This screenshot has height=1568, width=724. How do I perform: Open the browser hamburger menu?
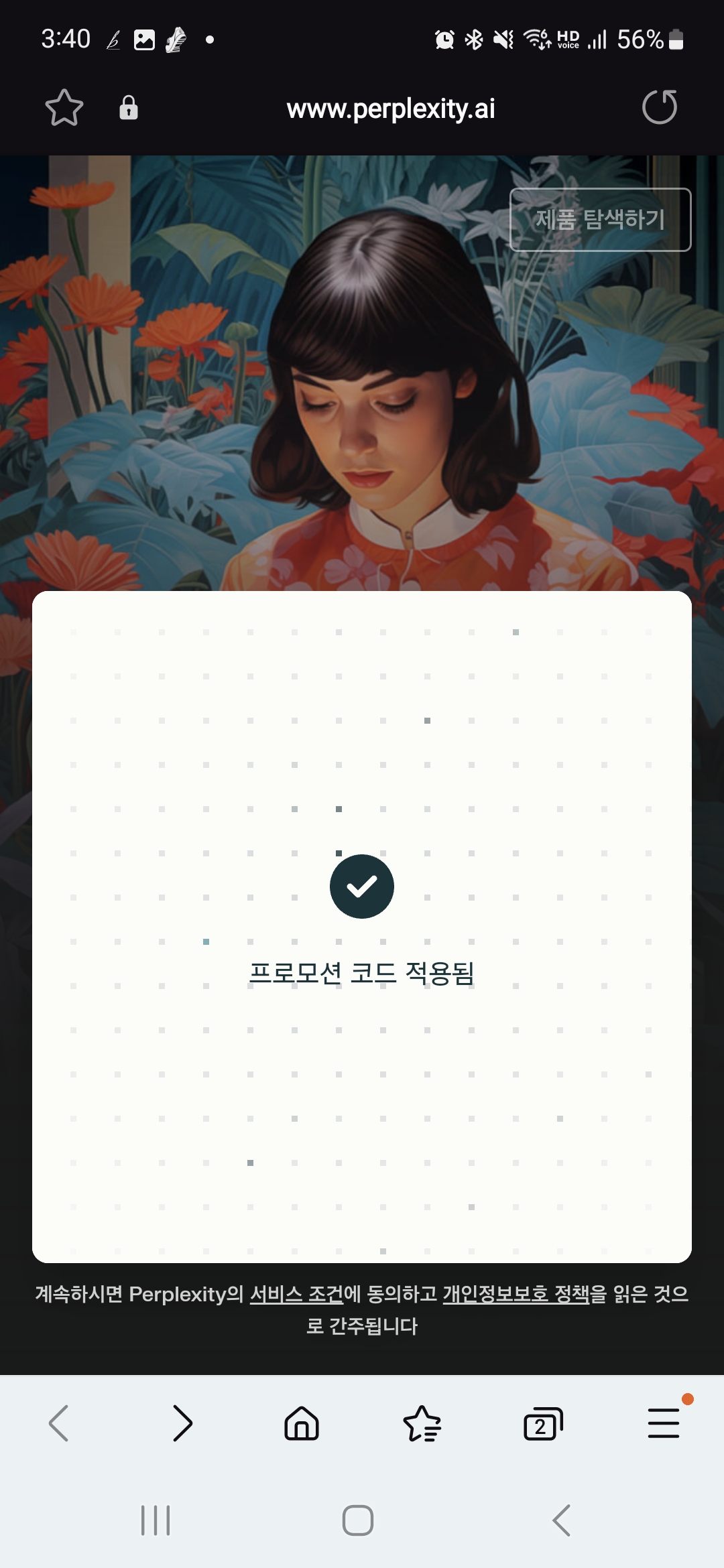click(x=664, y=1425)
